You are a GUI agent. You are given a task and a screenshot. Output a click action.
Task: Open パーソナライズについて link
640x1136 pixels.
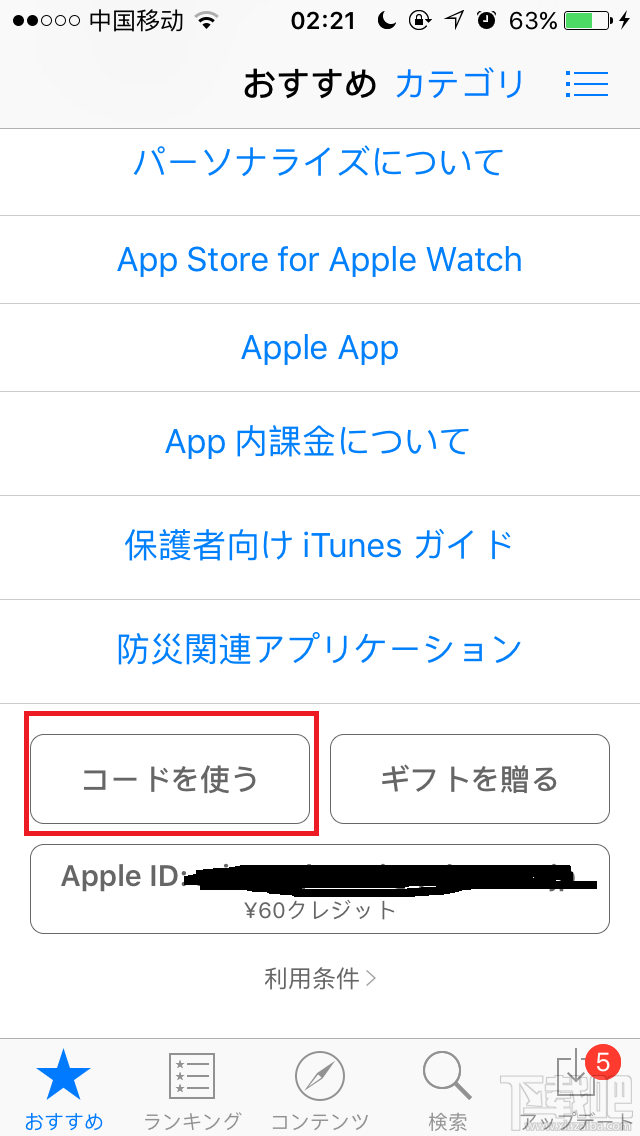(320, 161)
